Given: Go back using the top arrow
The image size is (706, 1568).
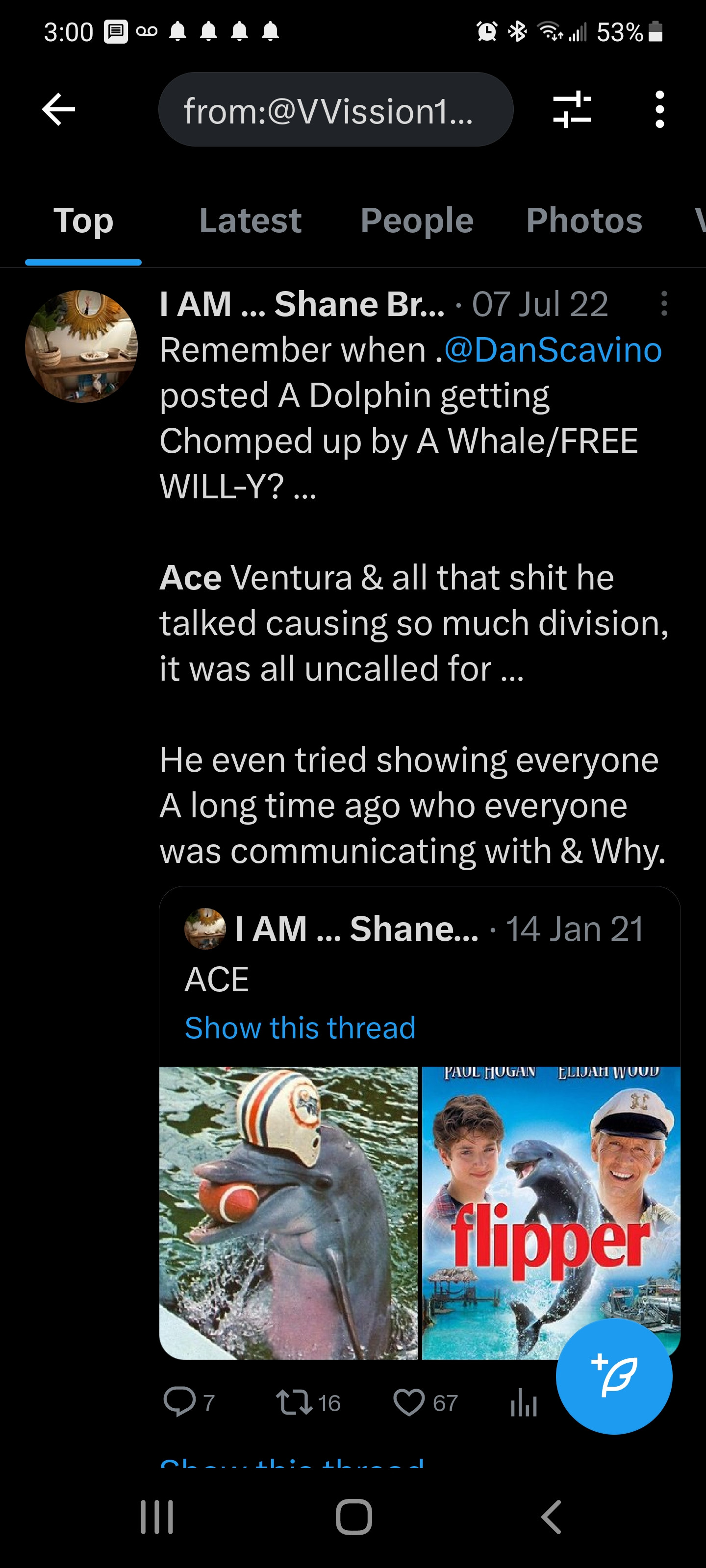Looking at the screenshot, I should pos(58,110).
